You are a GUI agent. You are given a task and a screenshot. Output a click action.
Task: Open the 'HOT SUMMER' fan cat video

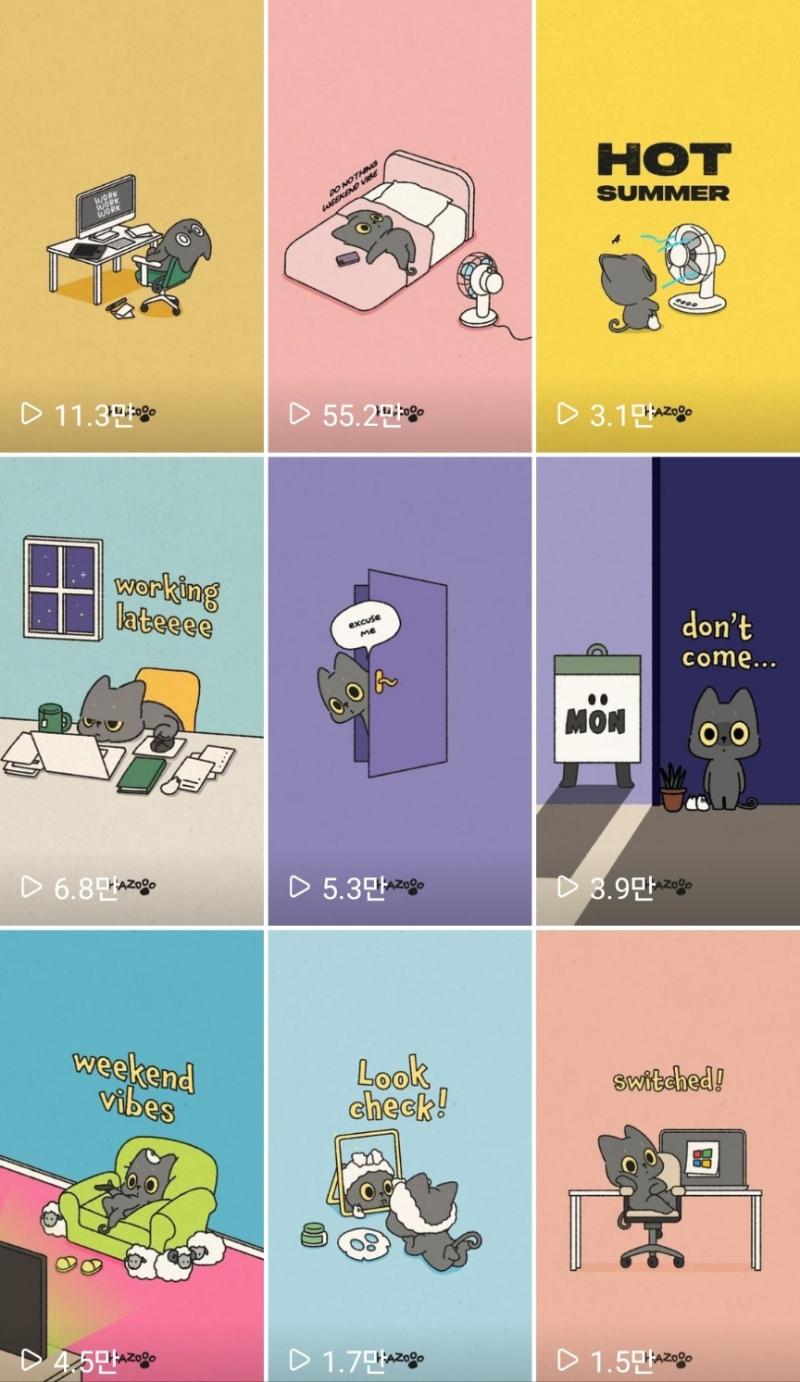tap(668, 225)
